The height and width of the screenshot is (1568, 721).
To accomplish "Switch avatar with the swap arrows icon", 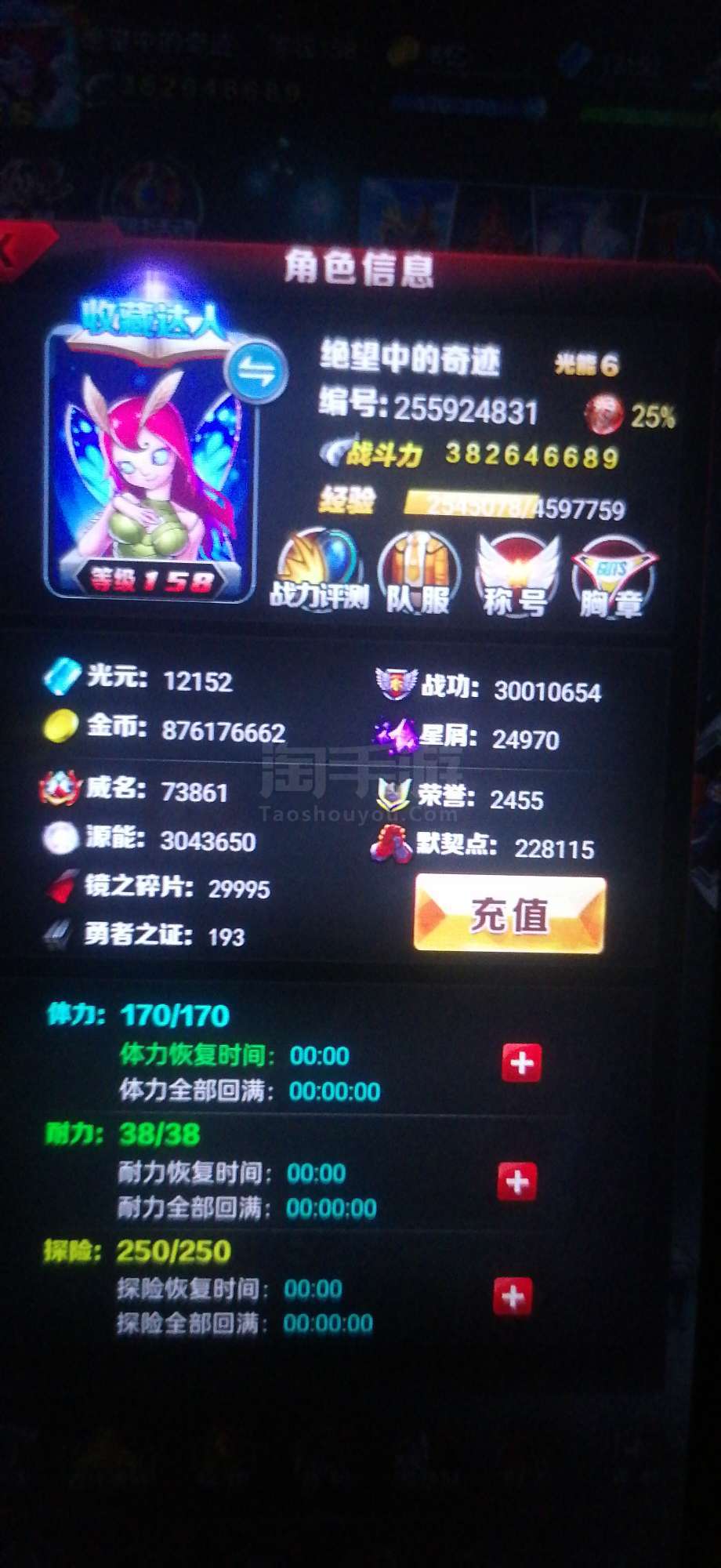I will (255, 372).
